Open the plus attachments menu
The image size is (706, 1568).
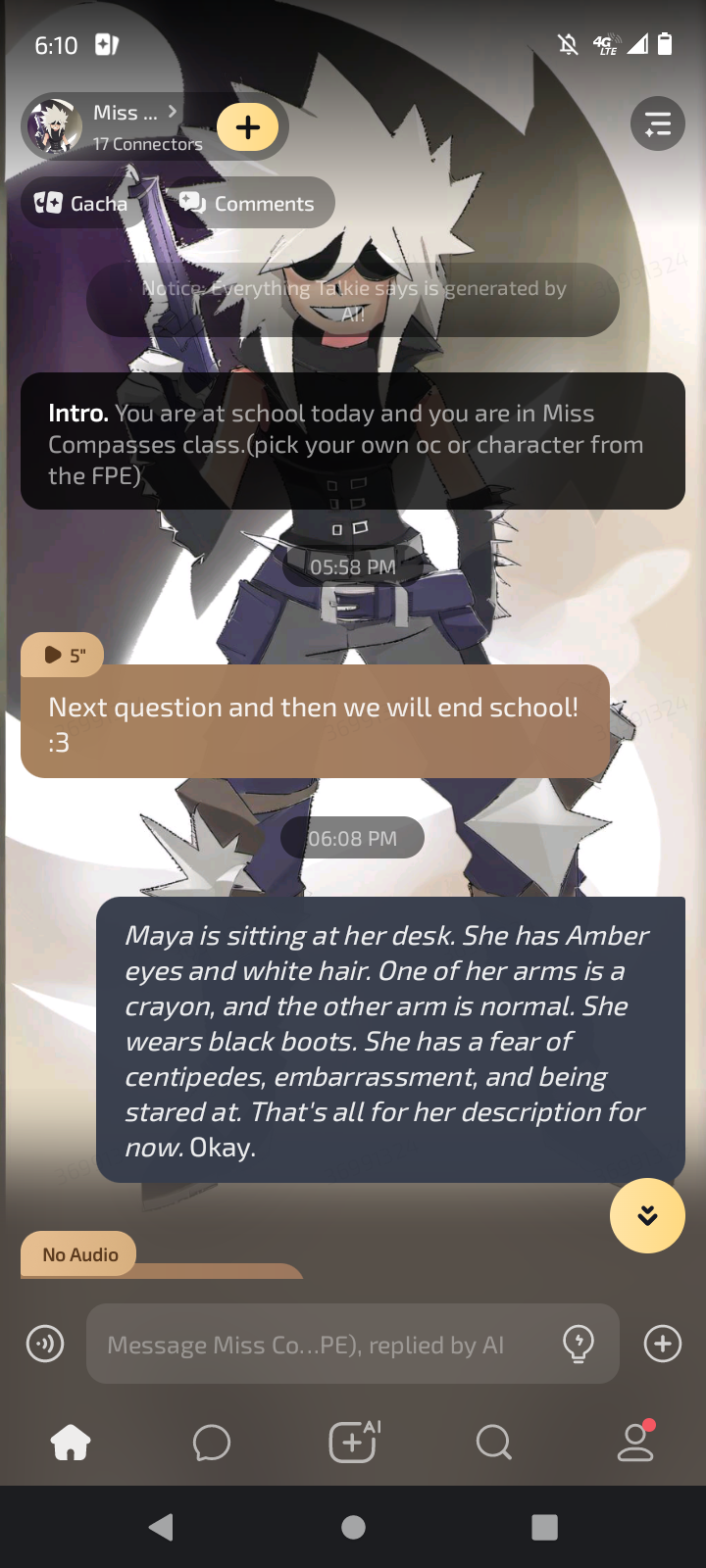pyautogui.click(x=663, y=1344)
